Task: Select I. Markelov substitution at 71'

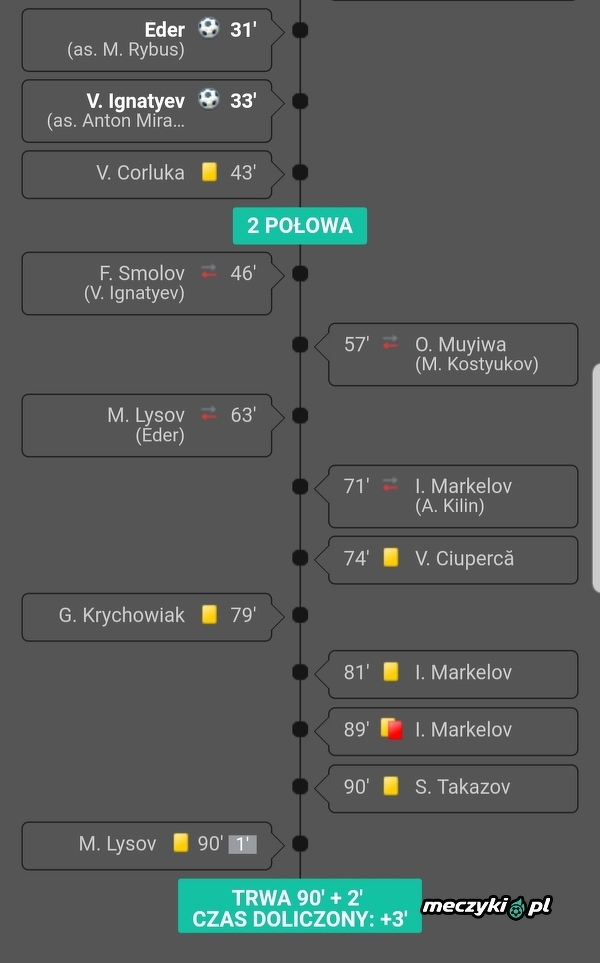Action: 453,496
